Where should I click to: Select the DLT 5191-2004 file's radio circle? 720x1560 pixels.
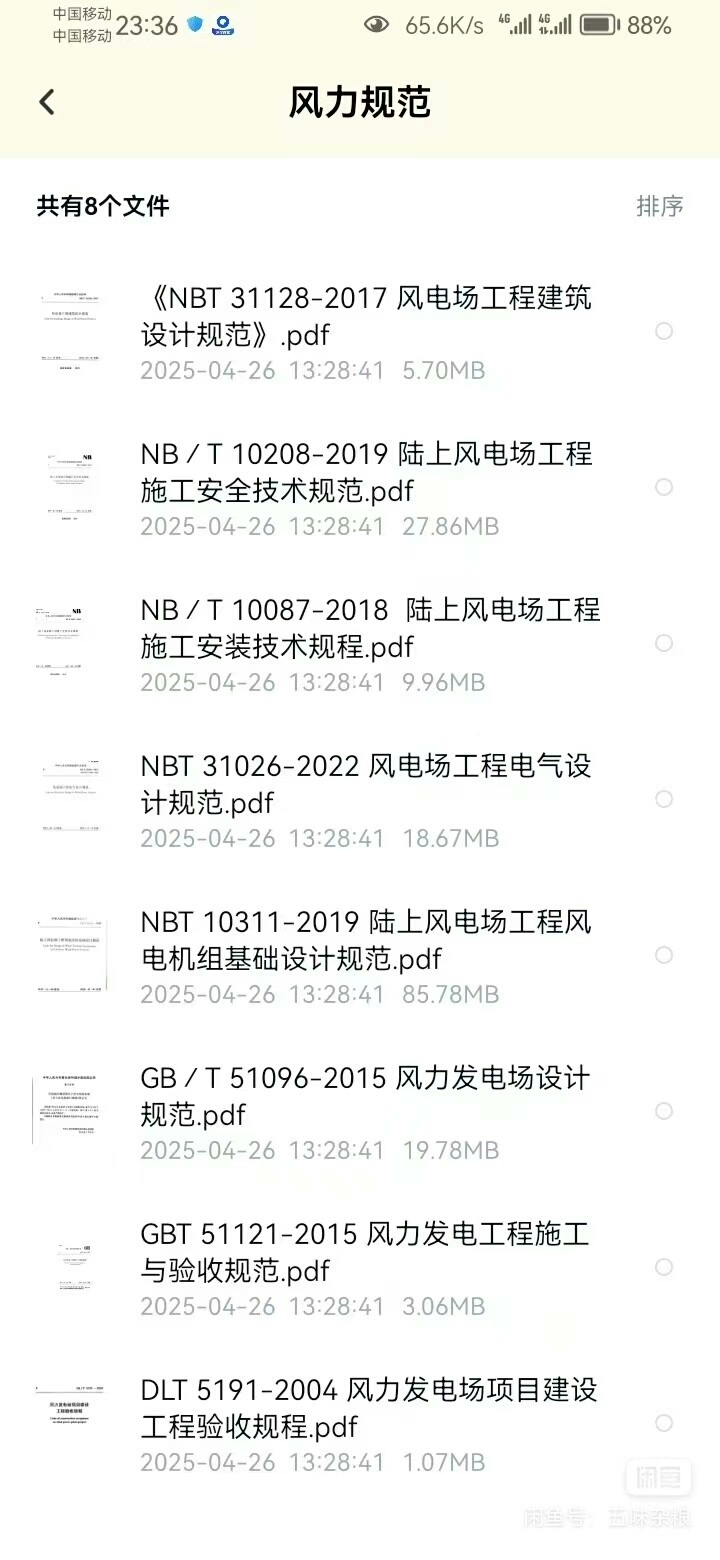point(664,1423)
